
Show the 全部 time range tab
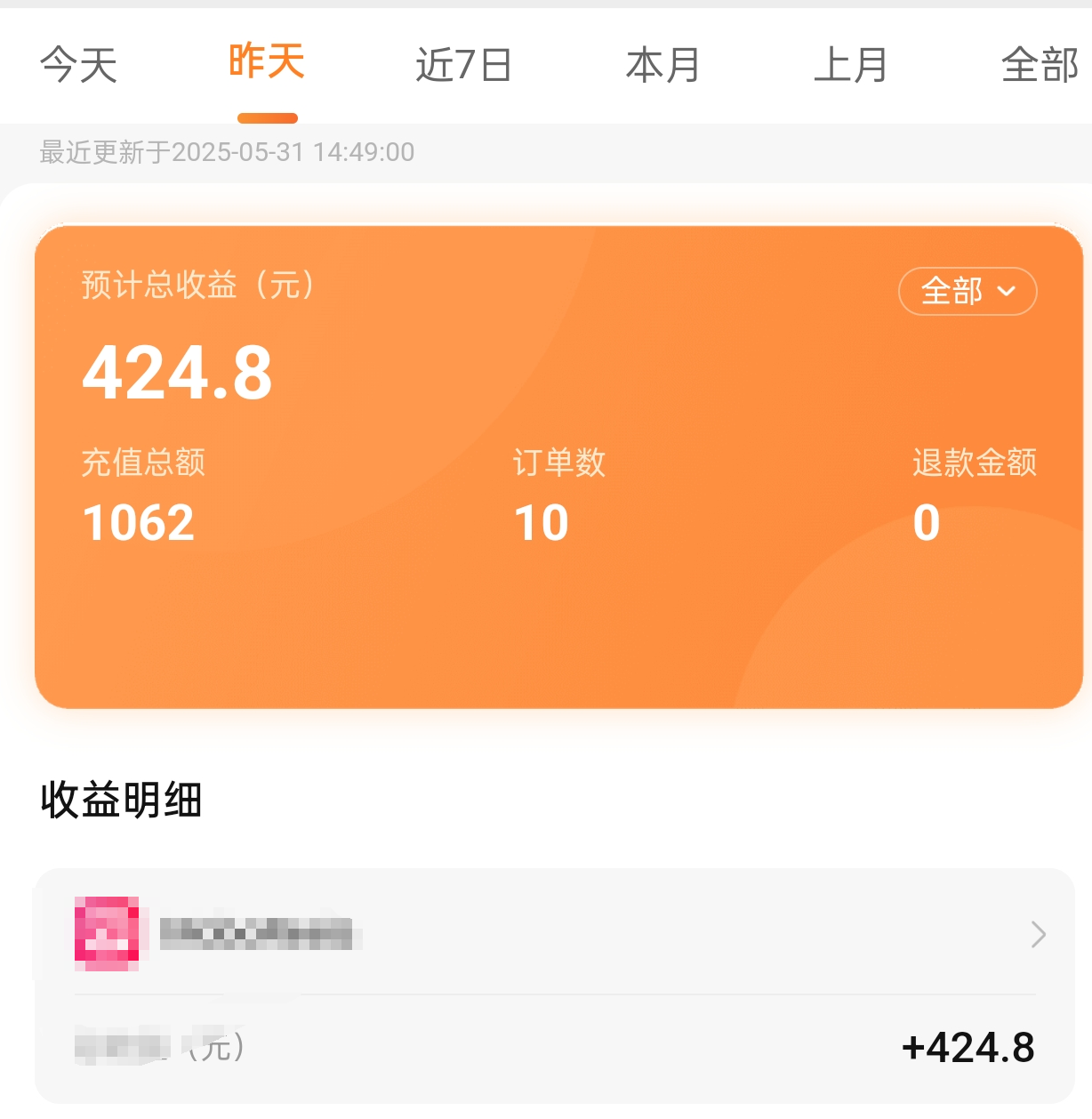point(1039,65)
